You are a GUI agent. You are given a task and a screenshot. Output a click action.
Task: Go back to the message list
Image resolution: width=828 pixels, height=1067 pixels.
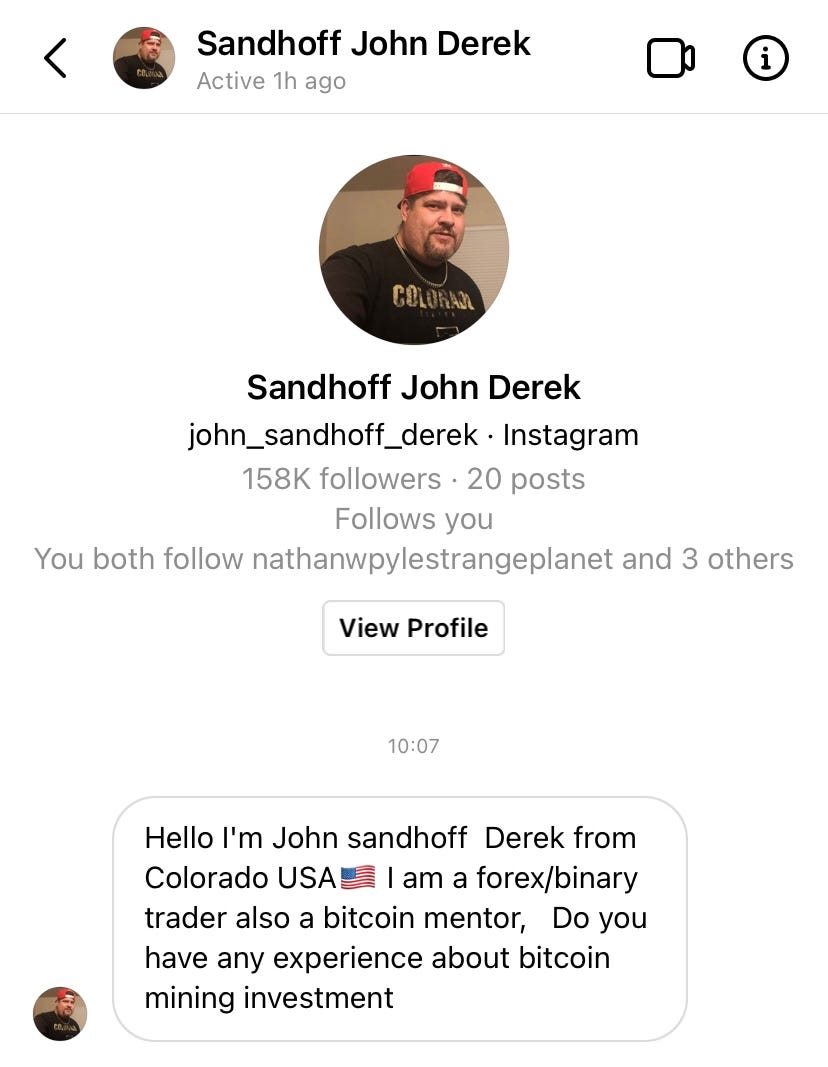coord(56,58)
